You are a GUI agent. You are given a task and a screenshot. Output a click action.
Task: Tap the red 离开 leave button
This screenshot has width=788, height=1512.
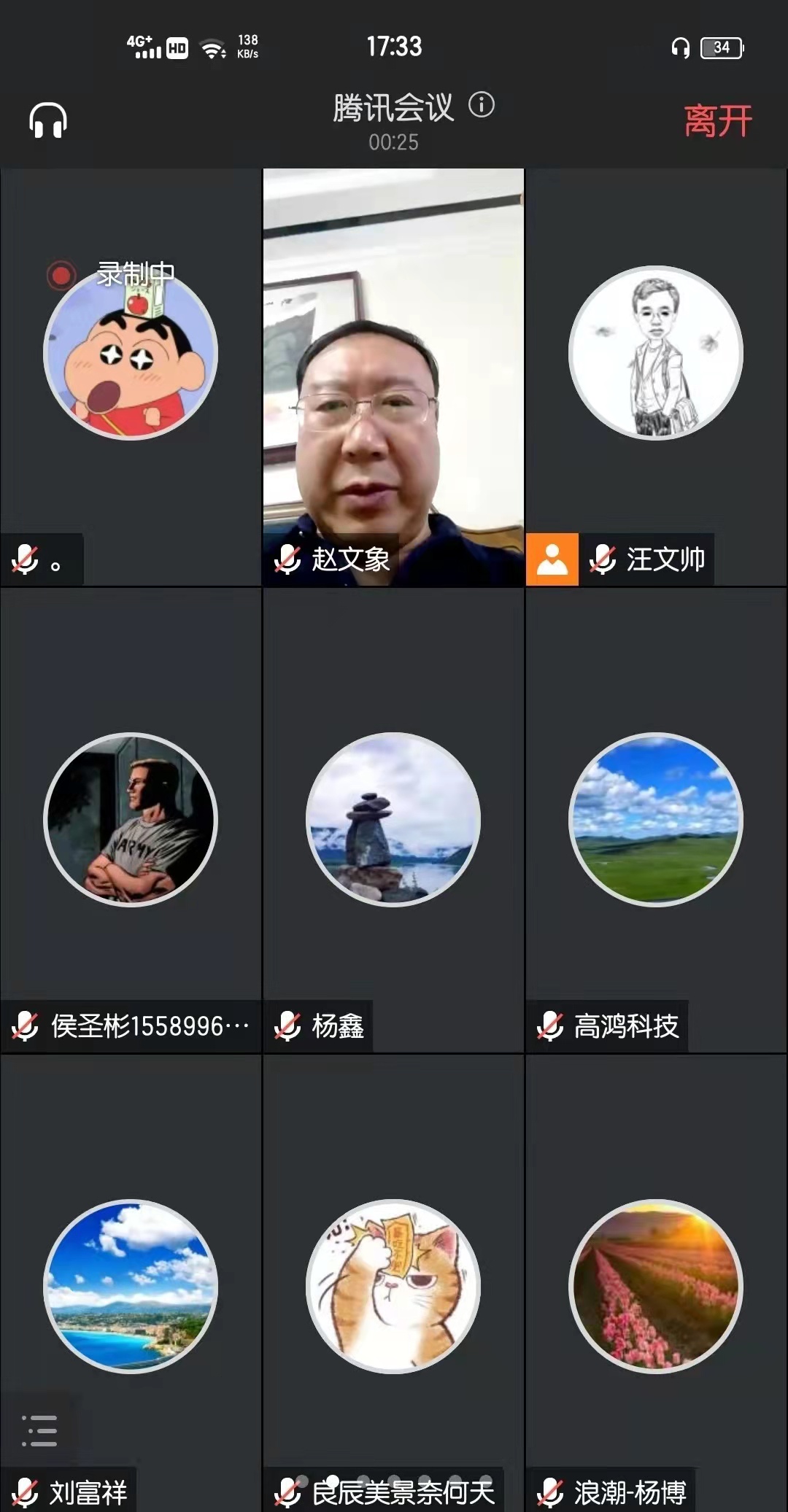(x=717, y=119)
